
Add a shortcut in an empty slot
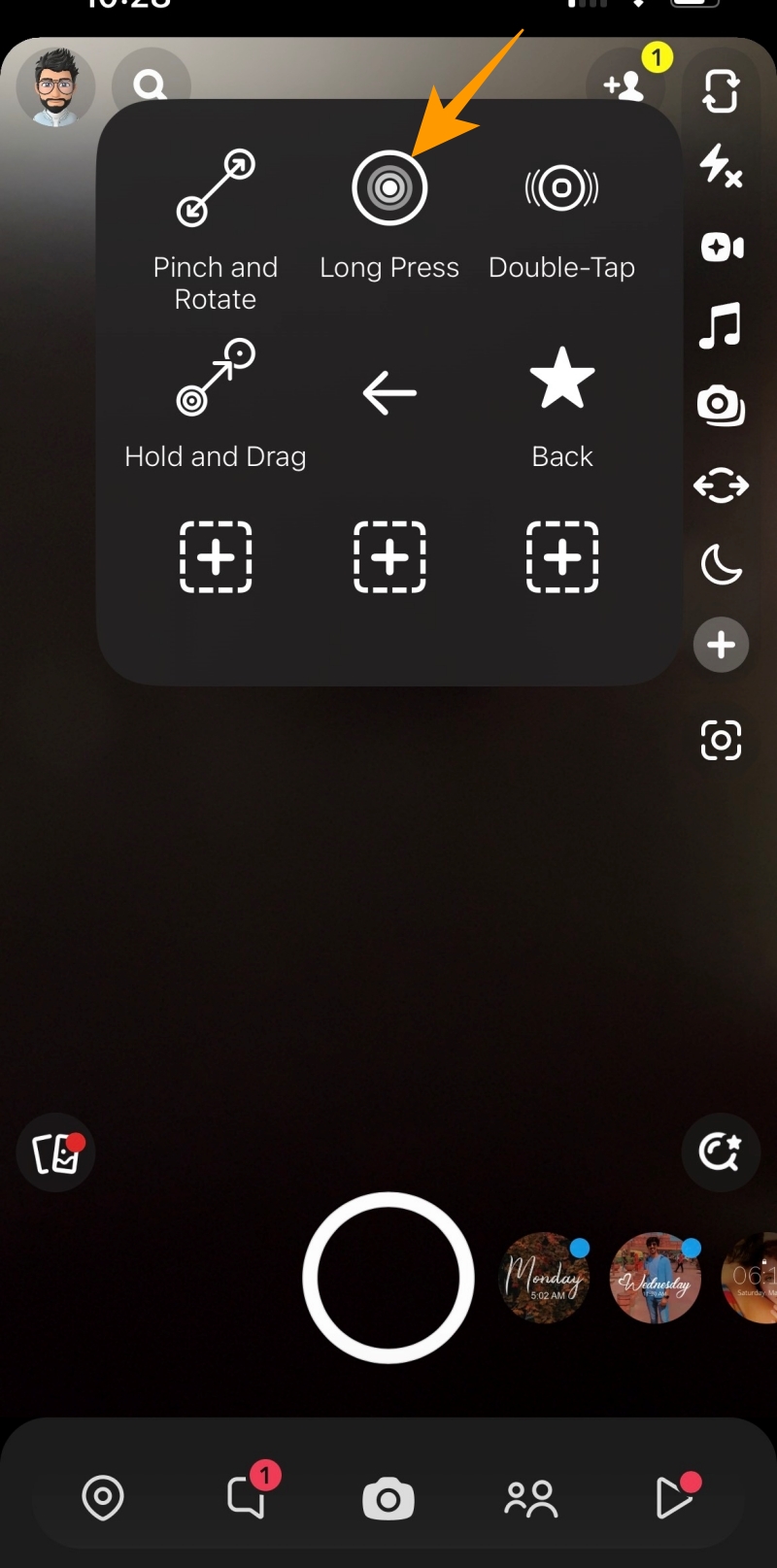point(216,557)
